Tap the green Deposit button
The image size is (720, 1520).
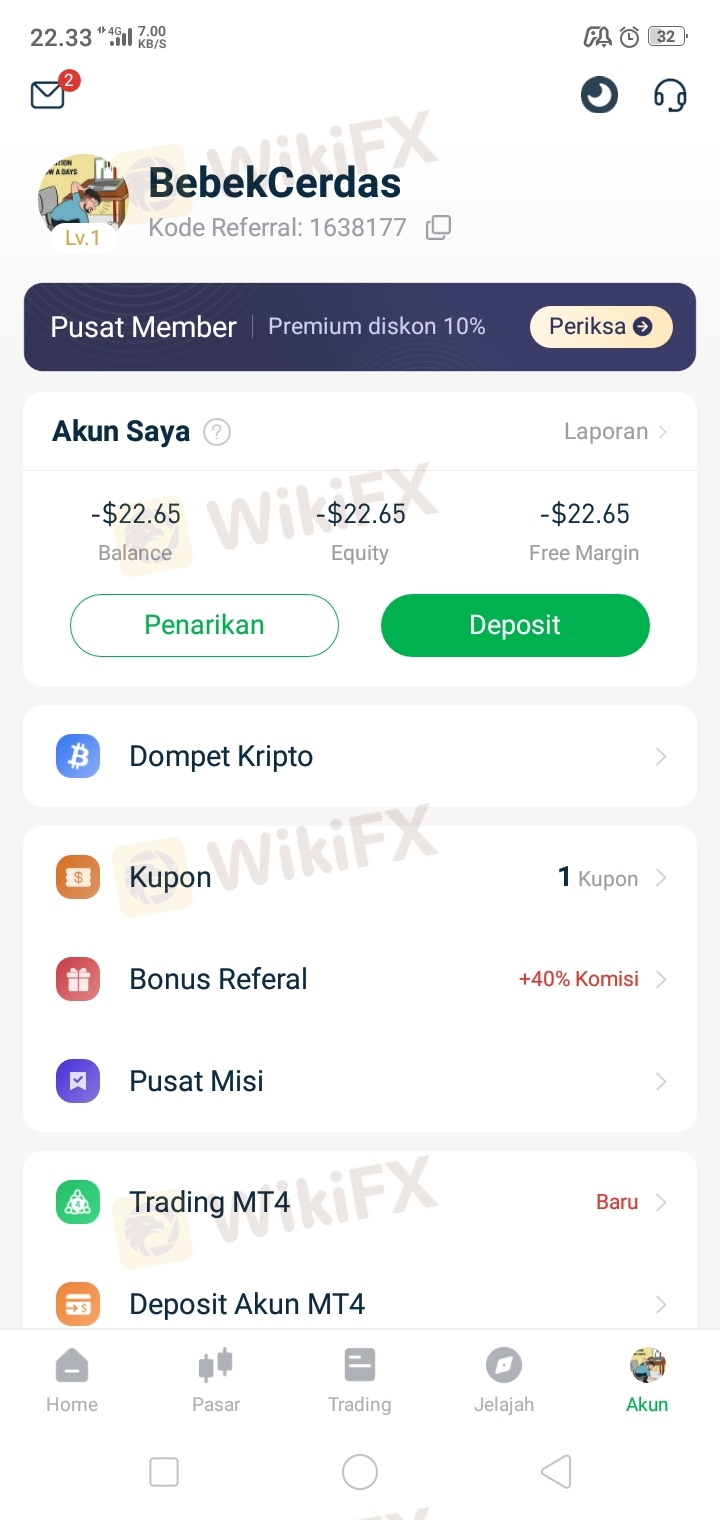[515, 625]
